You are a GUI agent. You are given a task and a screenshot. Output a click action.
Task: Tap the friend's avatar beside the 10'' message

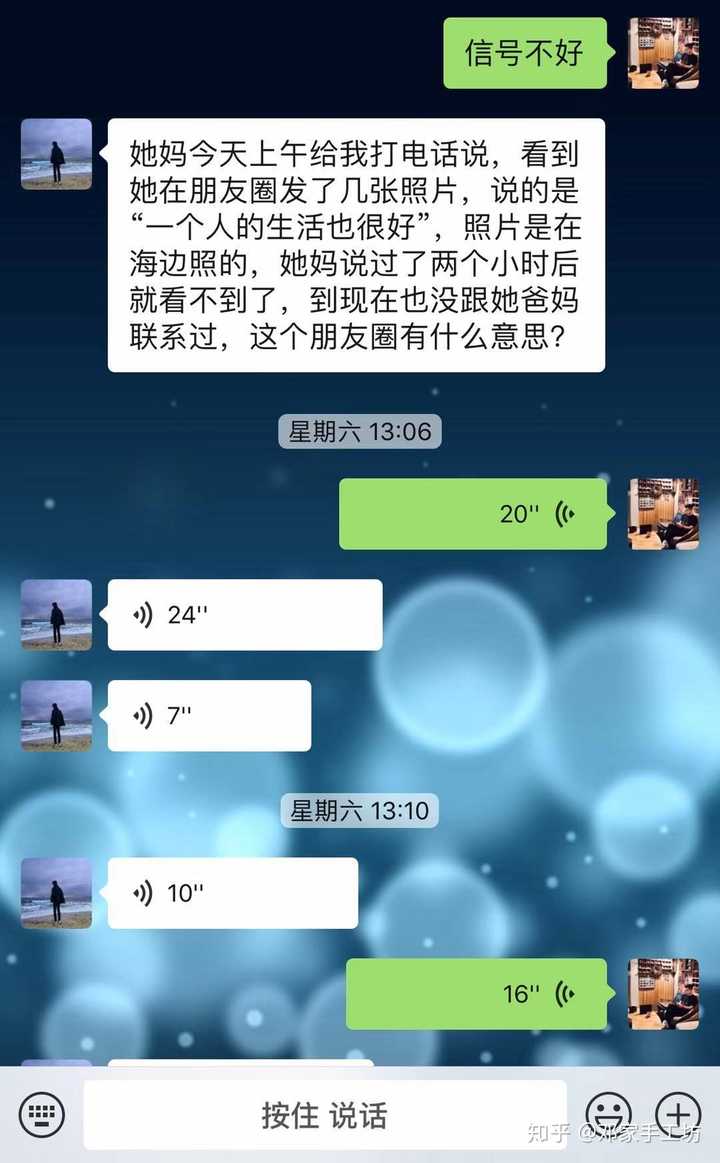coord(56,893)
